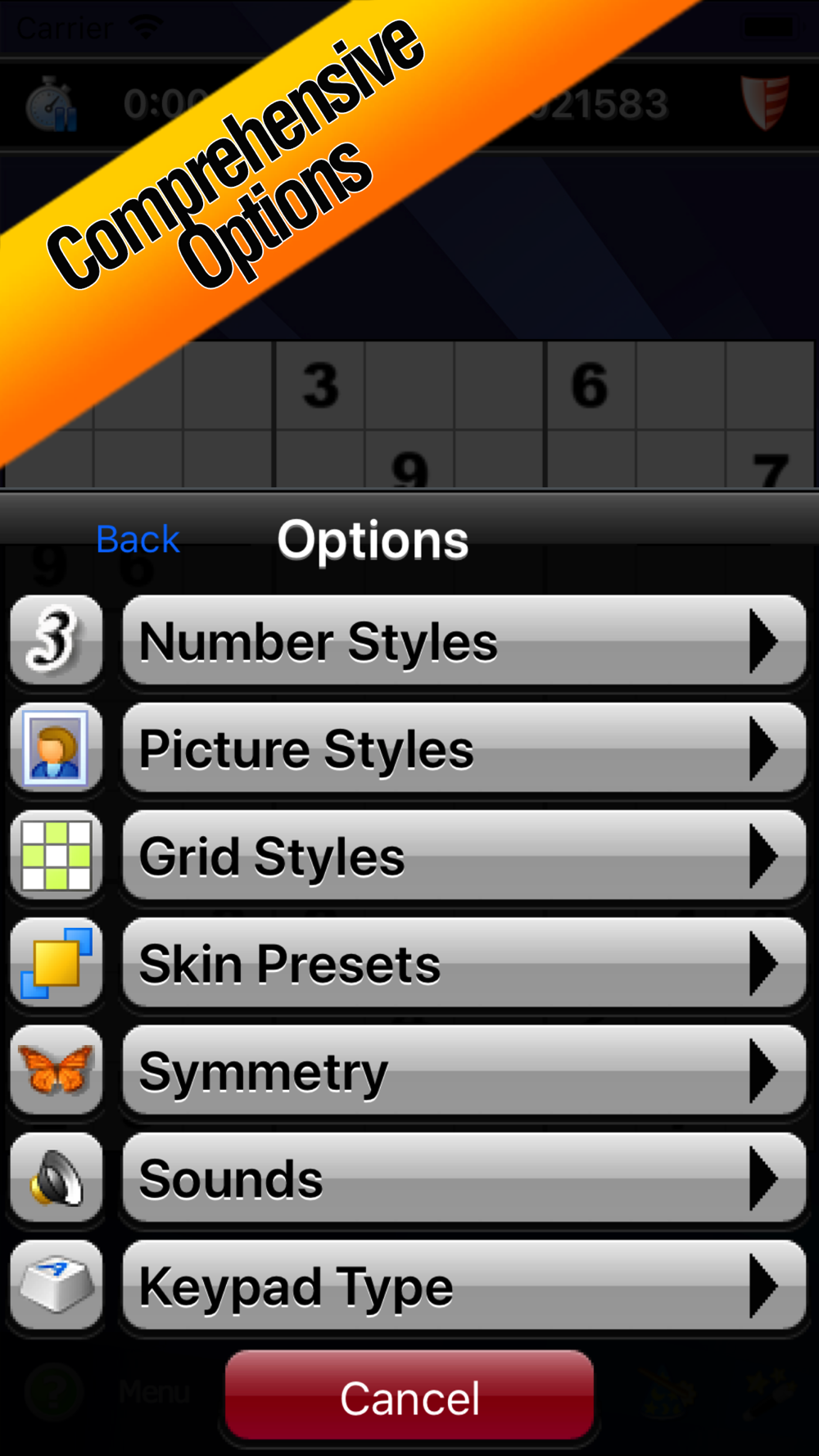The height and width of the screenshot is (1456, 819).
Task: Open Number Styles options
Action: 464,640
